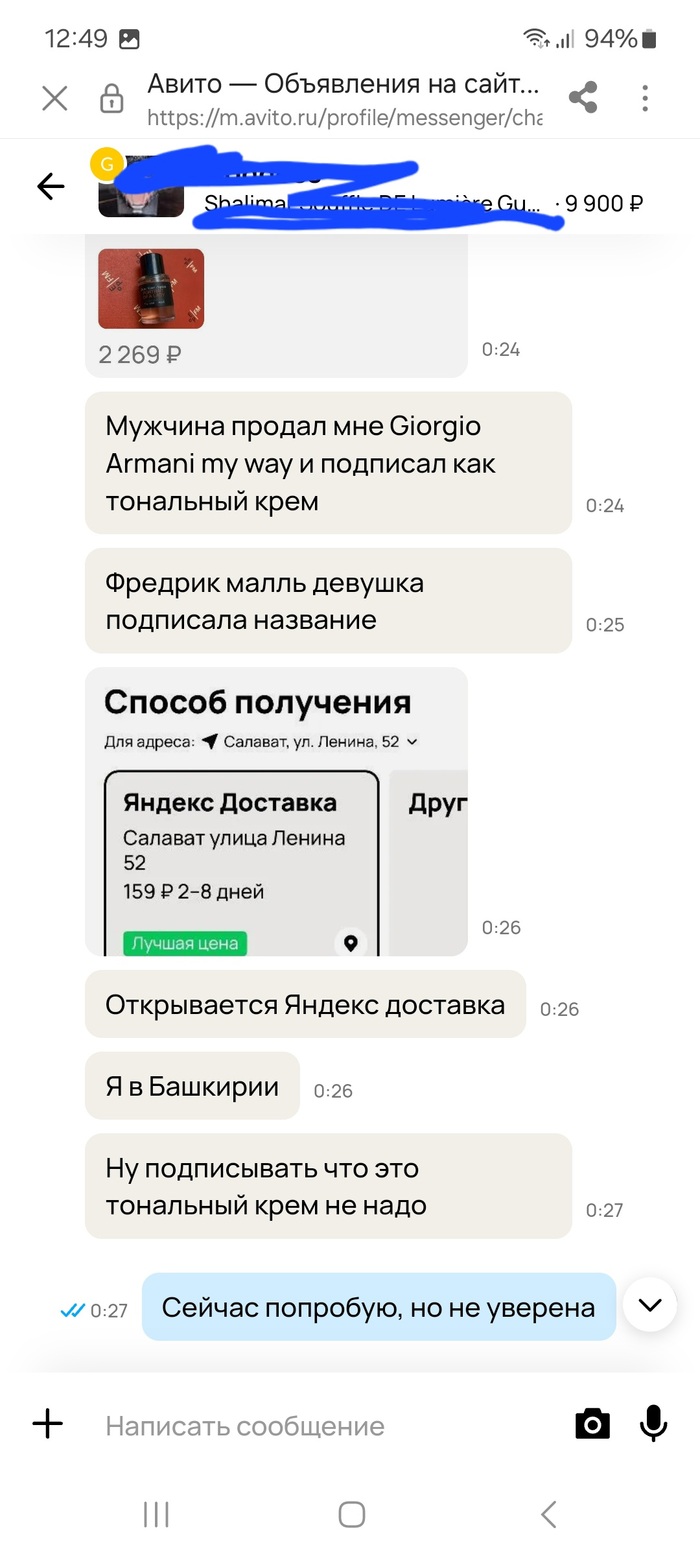Attach a photo with camera icon
Image resolution: width=700 pixels, height=1556 pixels.
click(592, 1424)
